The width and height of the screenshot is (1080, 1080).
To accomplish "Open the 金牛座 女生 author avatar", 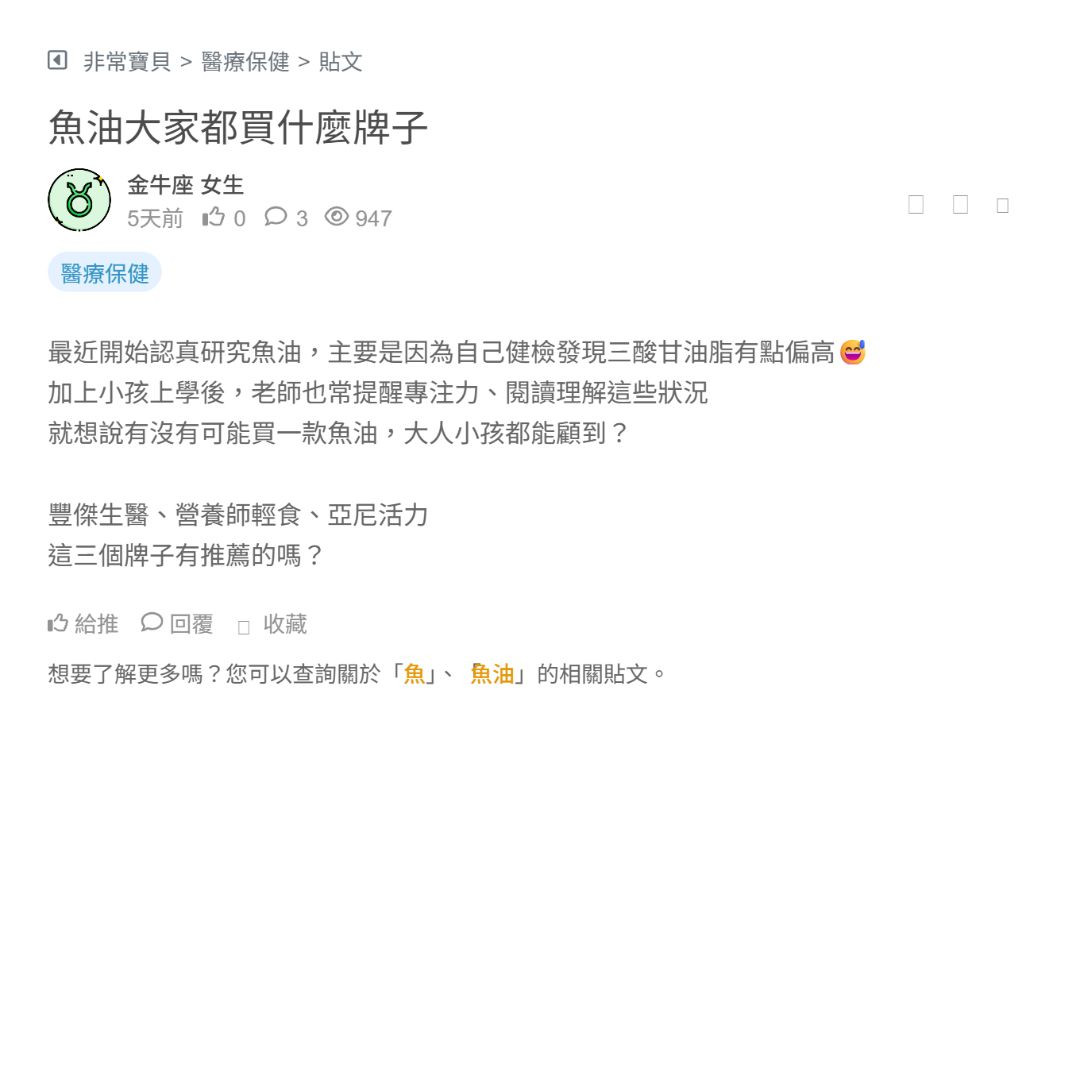I will (x=79, y=200).
